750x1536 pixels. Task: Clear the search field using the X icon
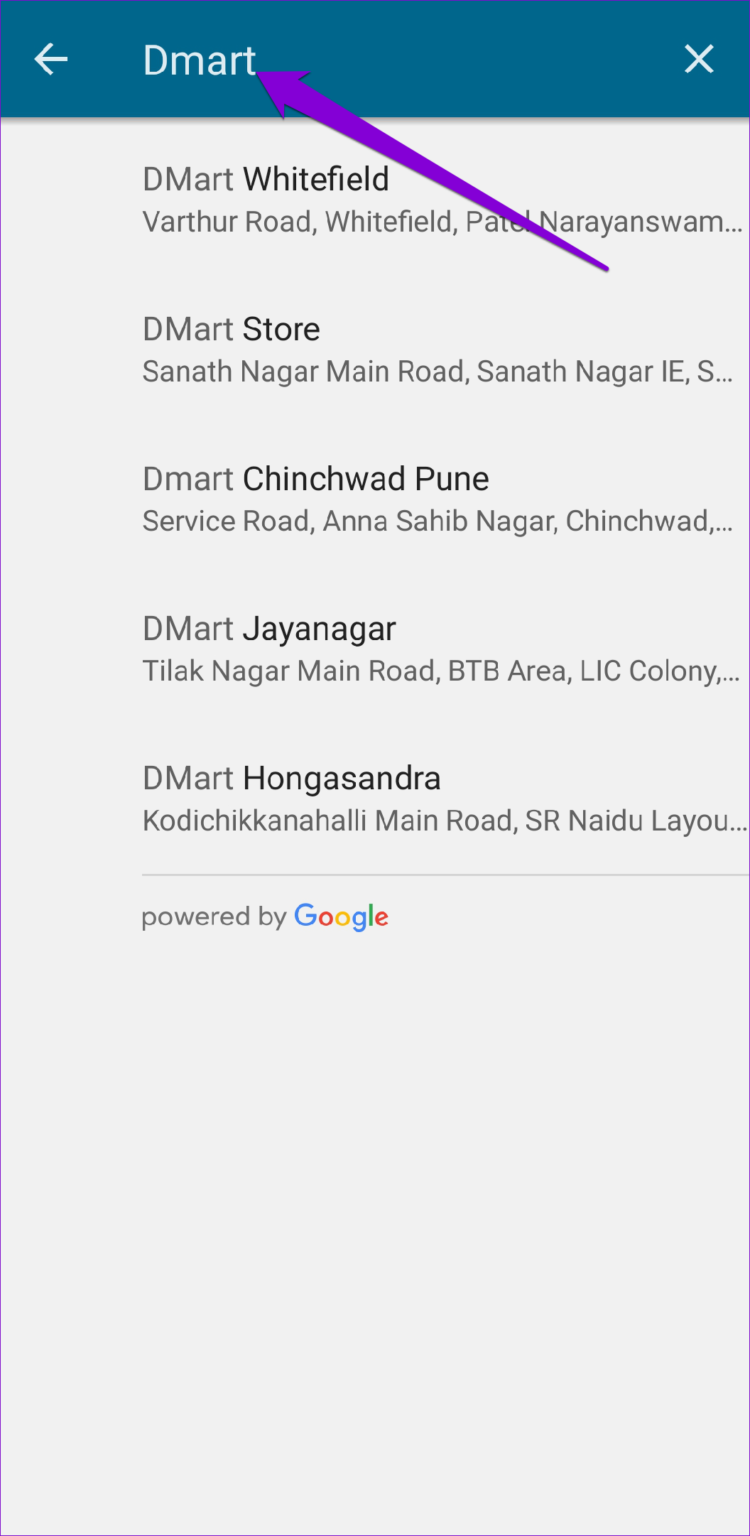point(699,58)
